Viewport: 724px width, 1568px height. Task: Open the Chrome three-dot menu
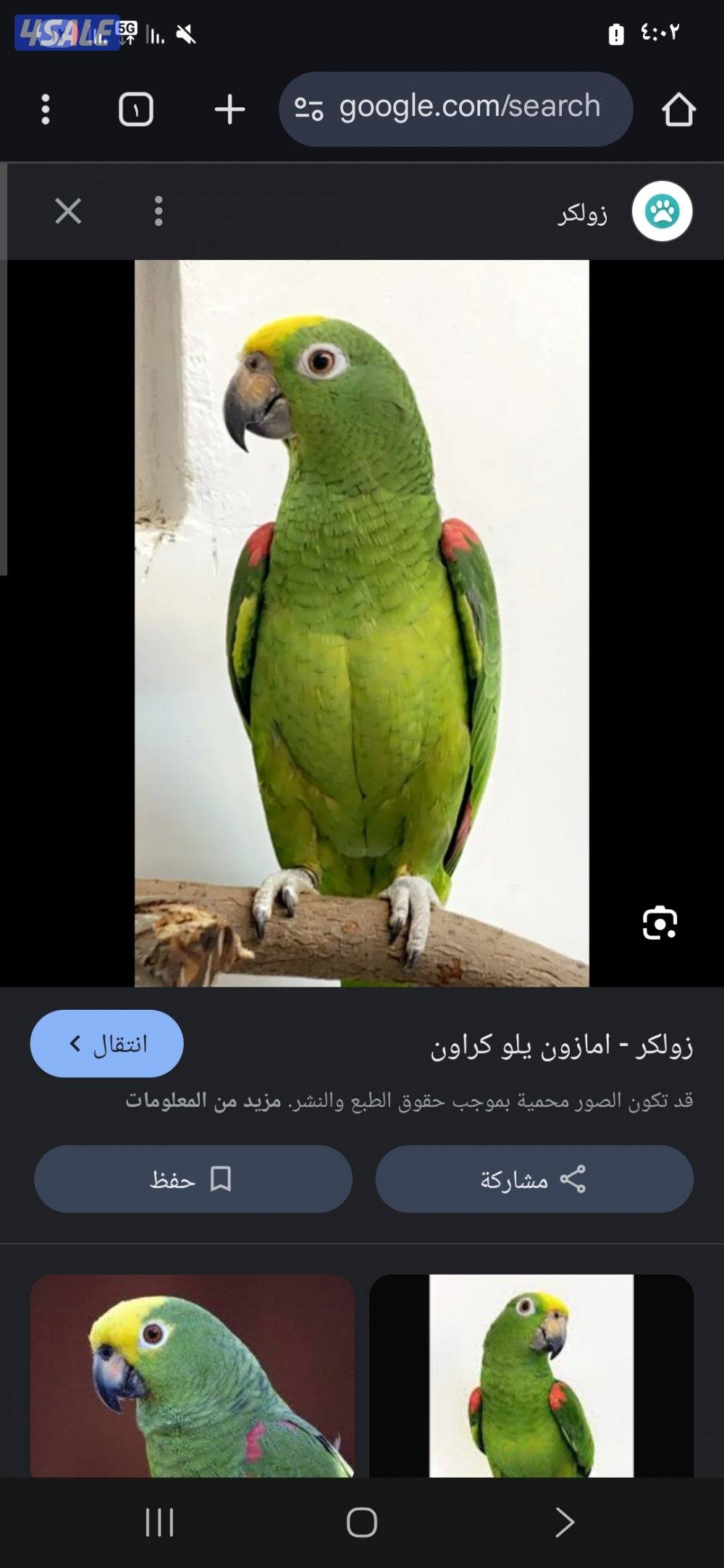46,107
